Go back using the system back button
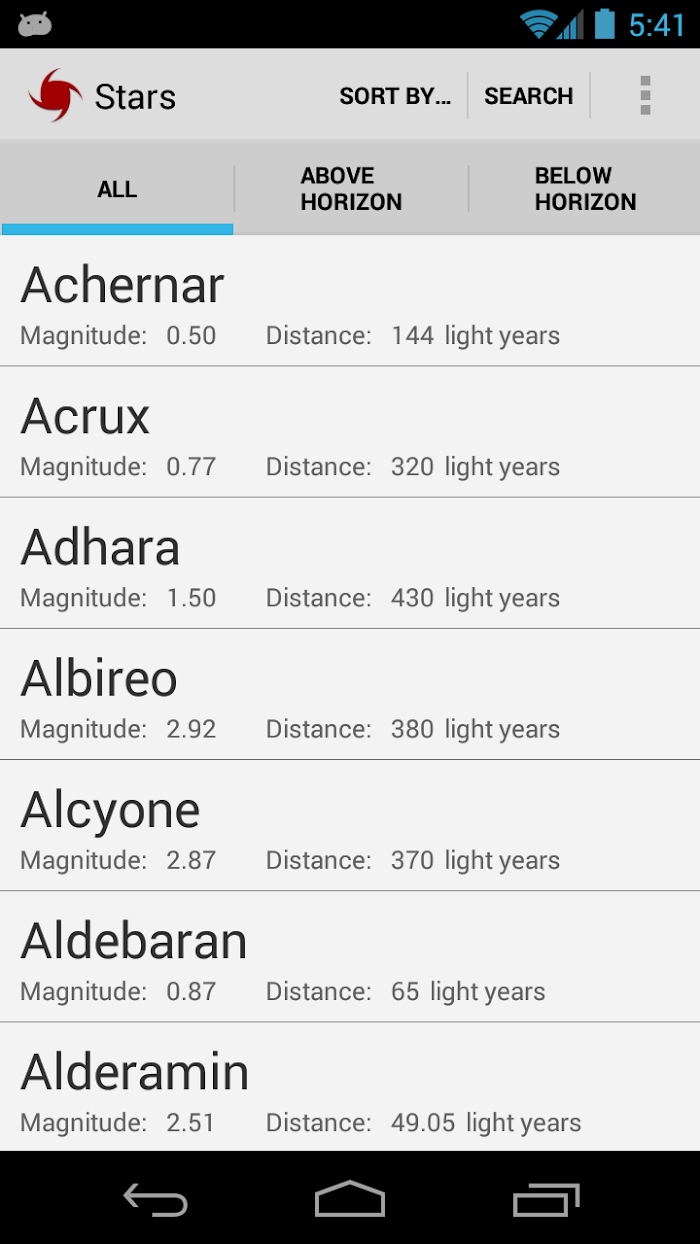The width and height of the screenshot is (700, 1244). pyautogui.click(x=155, y=1198)
